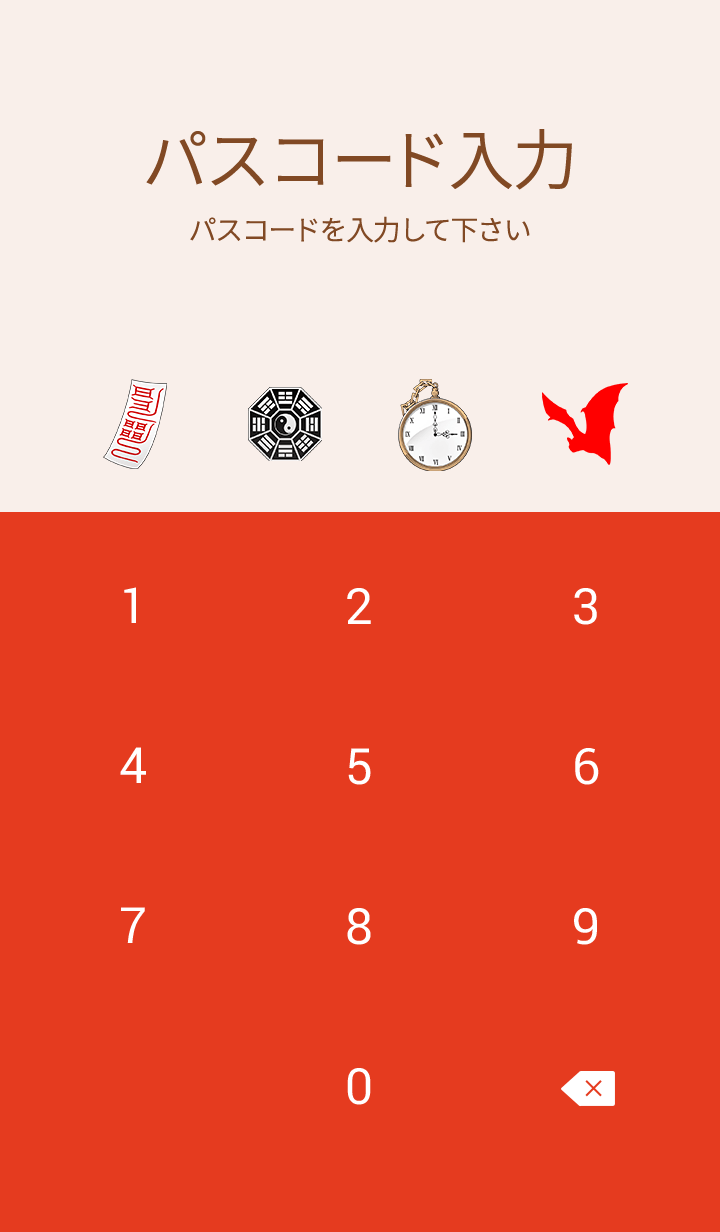Select digit 3 on the passcode pad
Viewport: 720px width, 1232px height.
pyautogui.click(x=586, y=607)
